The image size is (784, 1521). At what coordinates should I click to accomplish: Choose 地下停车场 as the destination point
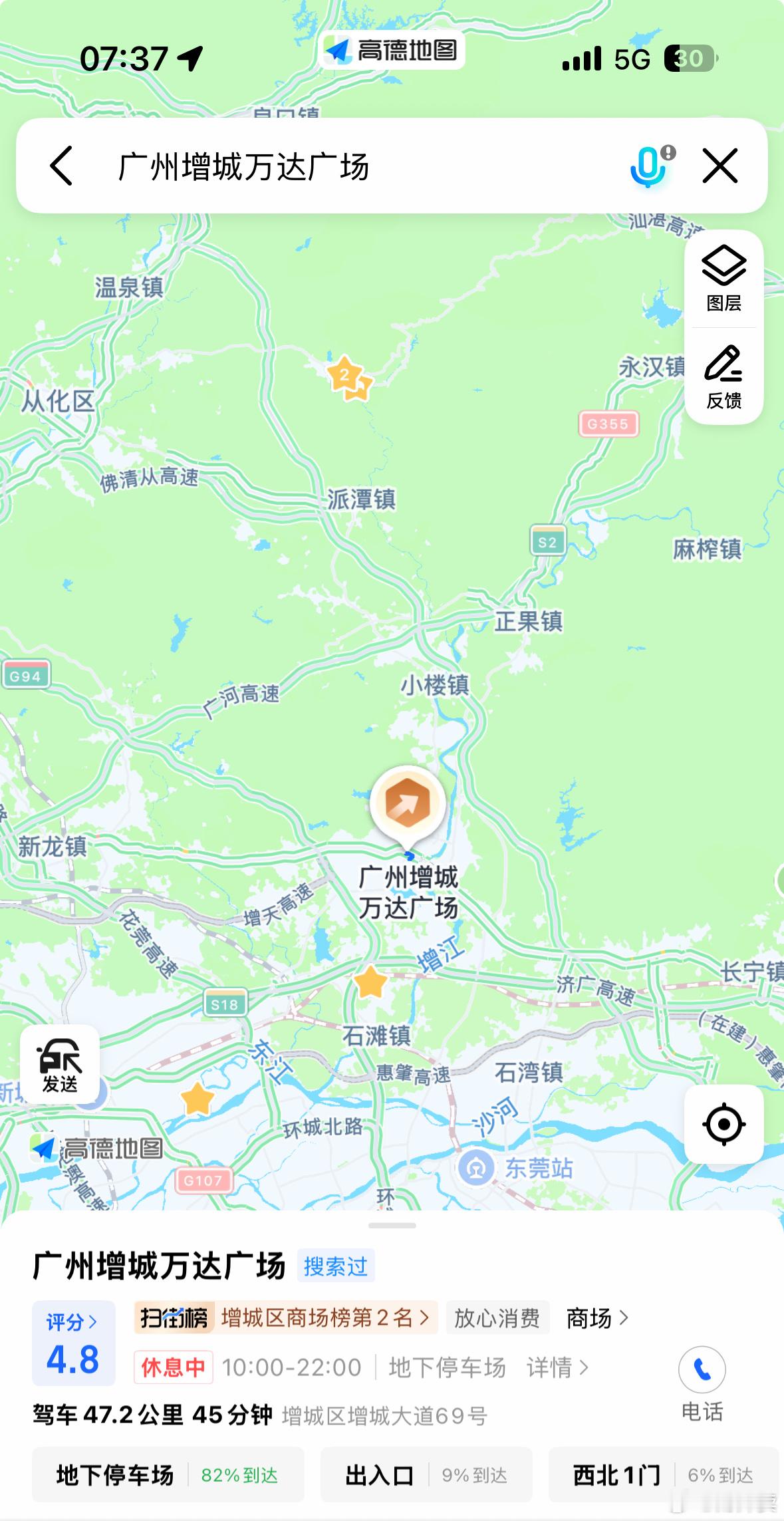pyautogui.click(x=168, y=1475)
